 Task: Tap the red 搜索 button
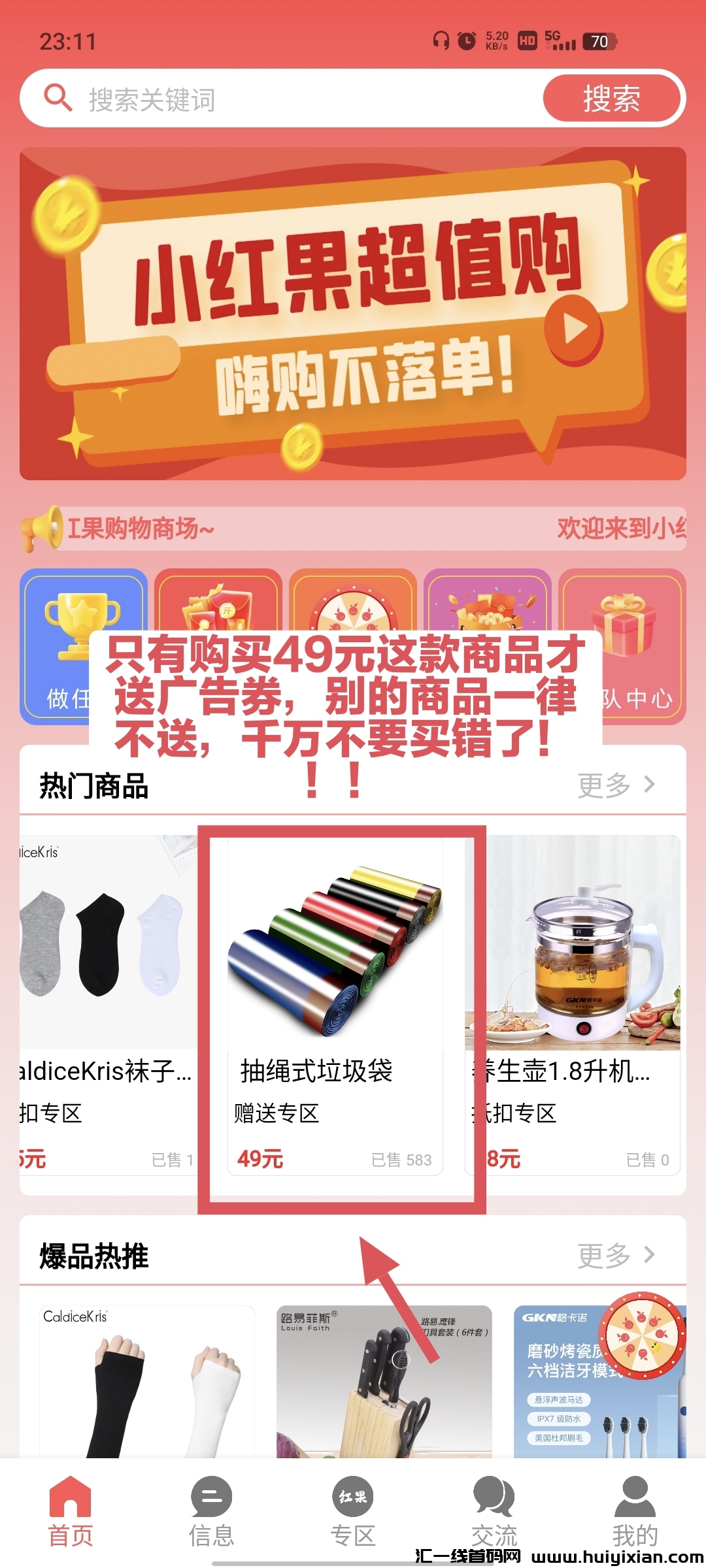611,97
